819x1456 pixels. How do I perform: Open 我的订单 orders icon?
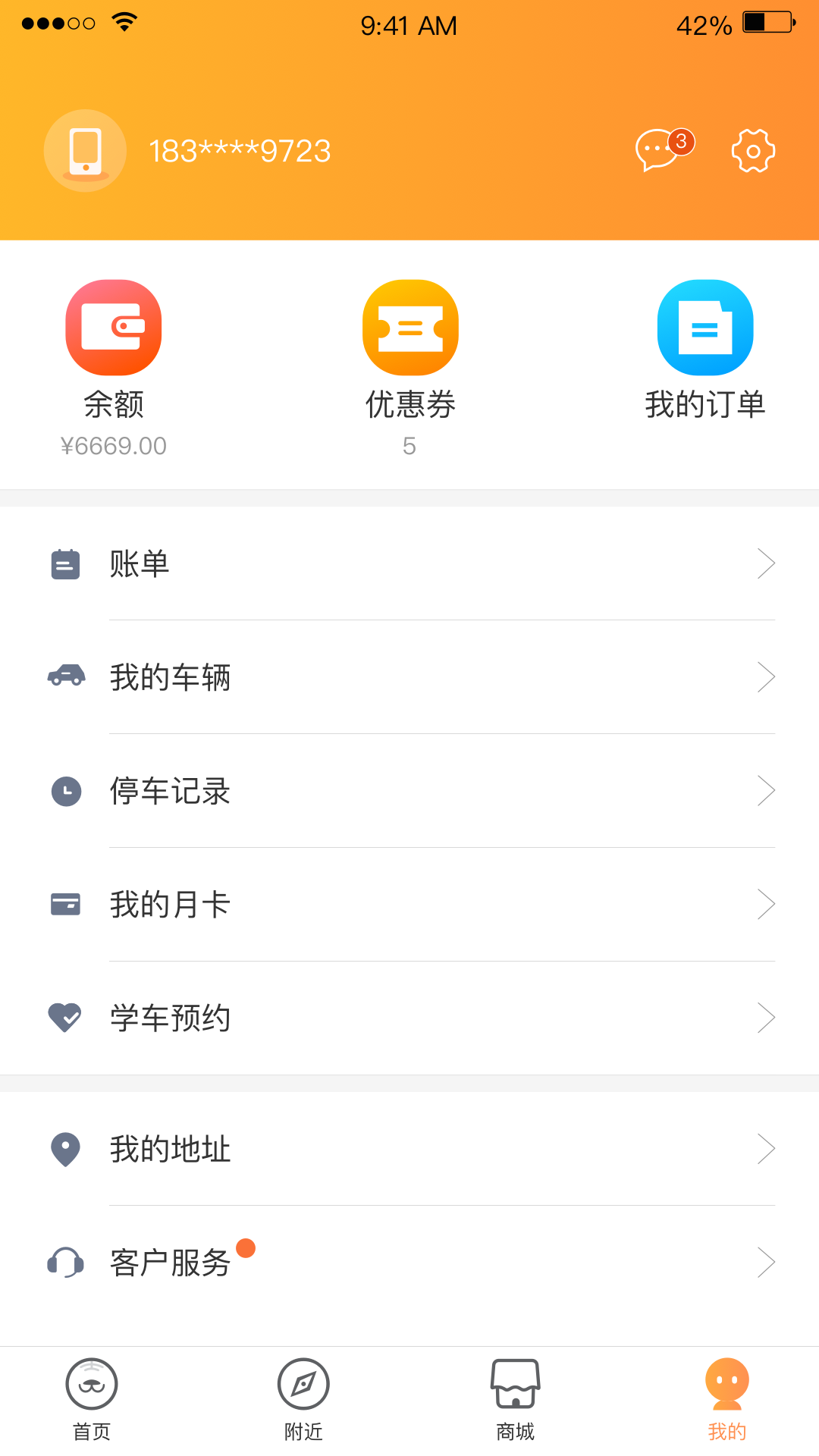point(704,326)
